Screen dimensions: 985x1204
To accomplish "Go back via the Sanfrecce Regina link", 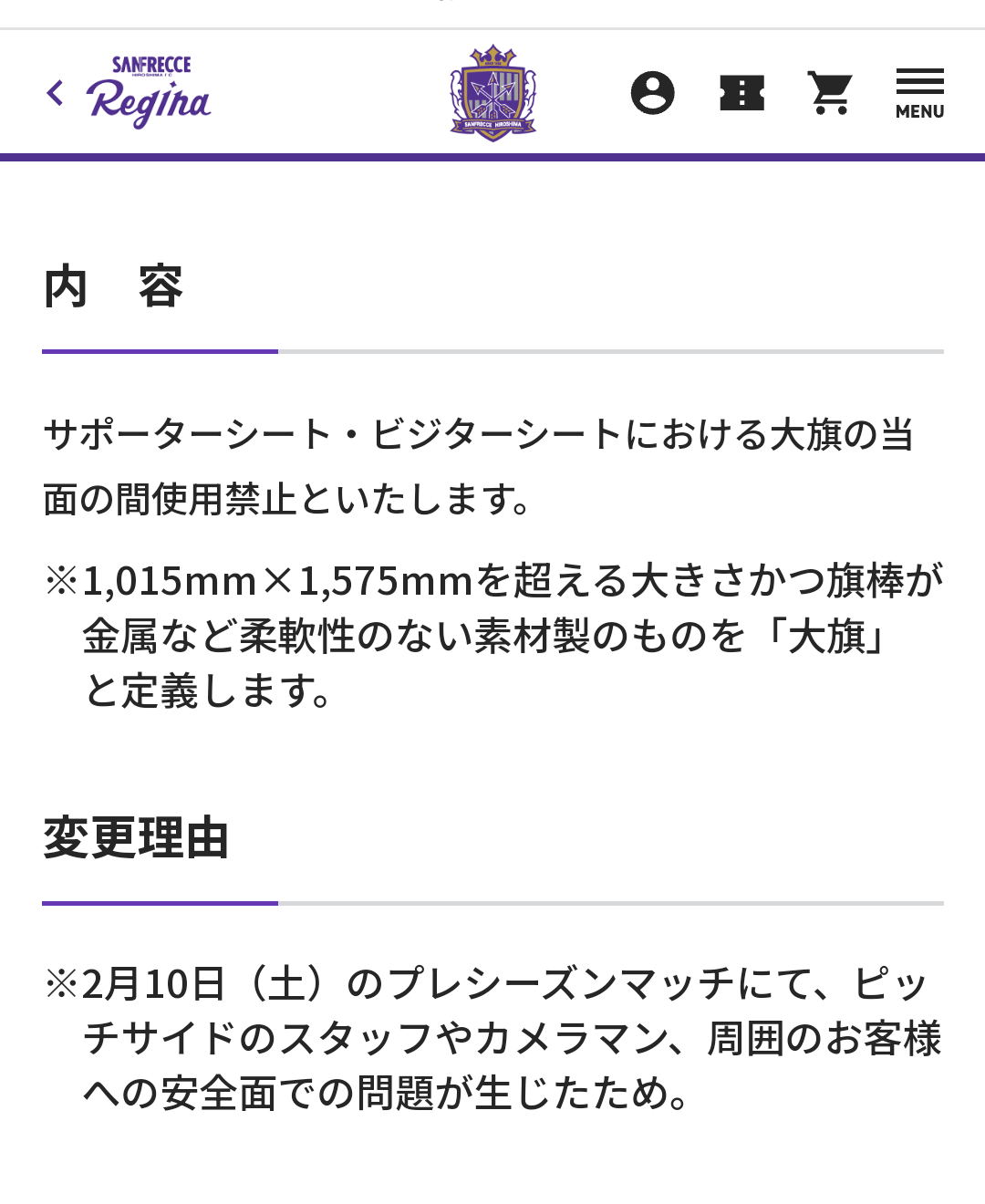I will click(130, 92).
